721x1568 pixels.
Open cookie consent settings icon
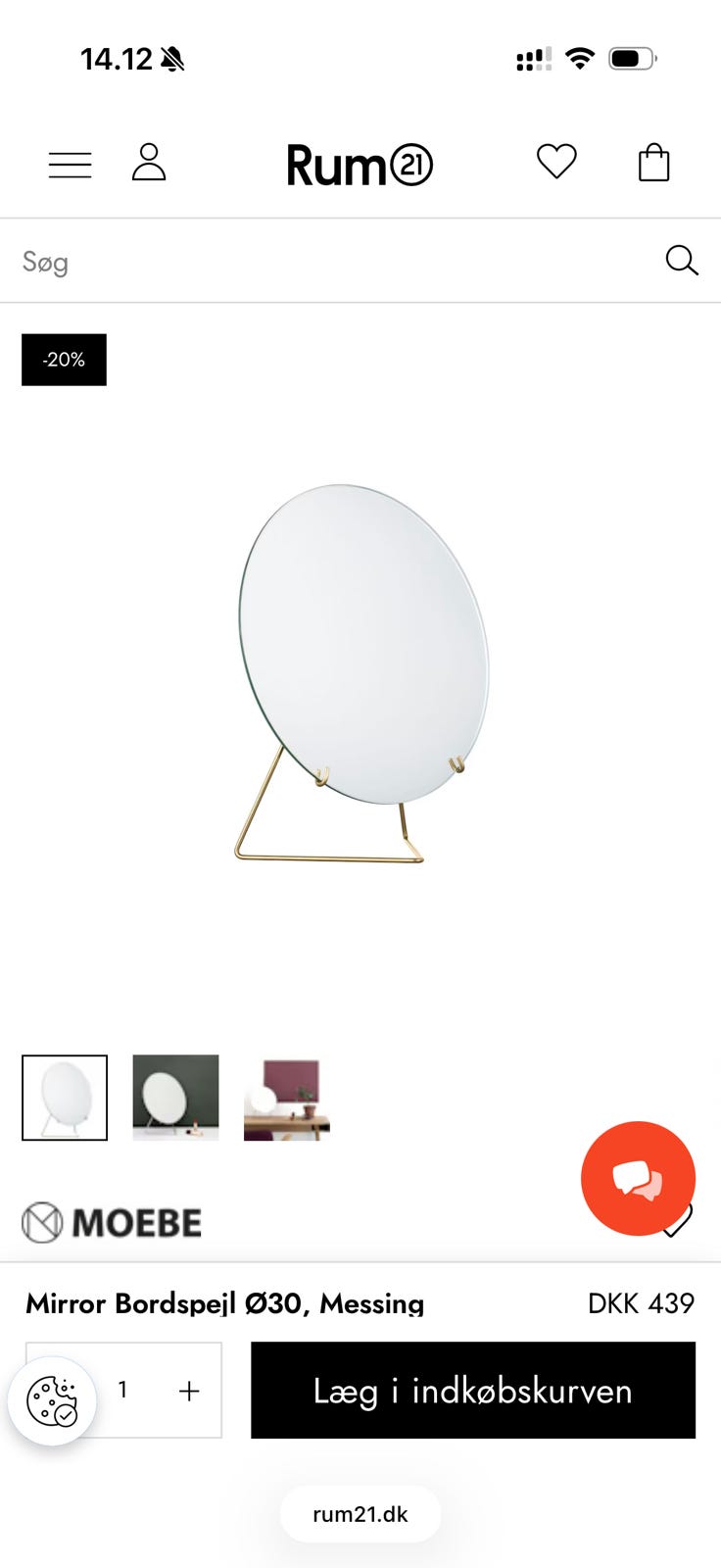click(x=53, y=1401)
